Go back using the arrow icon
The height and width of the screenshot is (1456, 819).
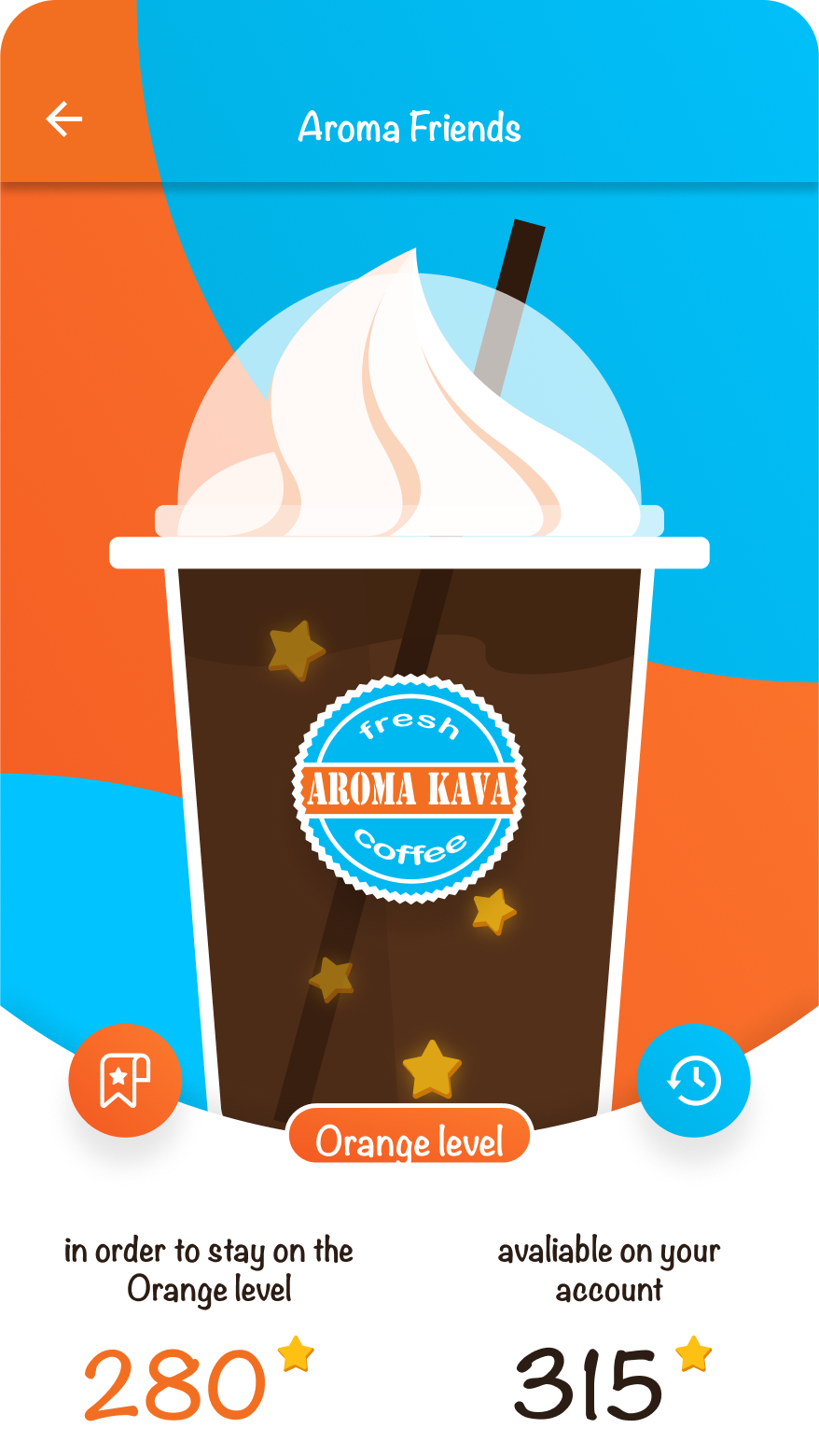pos(64,119)
